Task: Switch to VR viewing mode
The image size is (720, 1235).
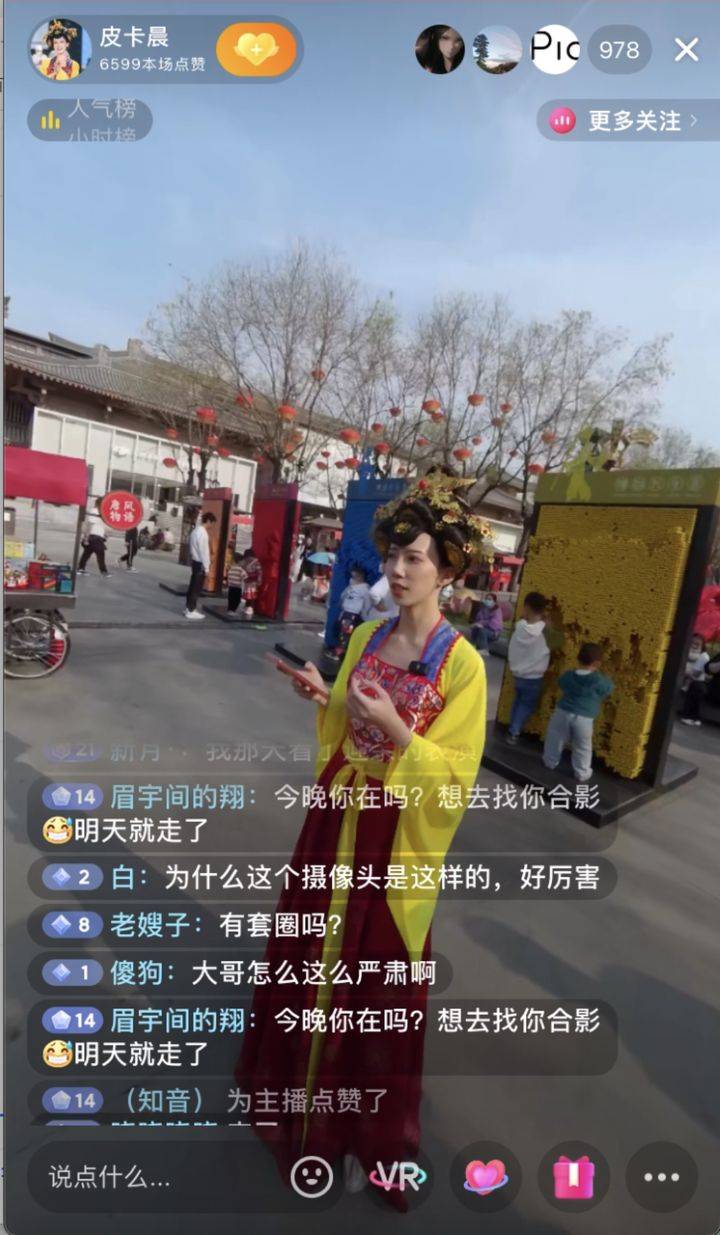Action: (x=398, y=1176)
